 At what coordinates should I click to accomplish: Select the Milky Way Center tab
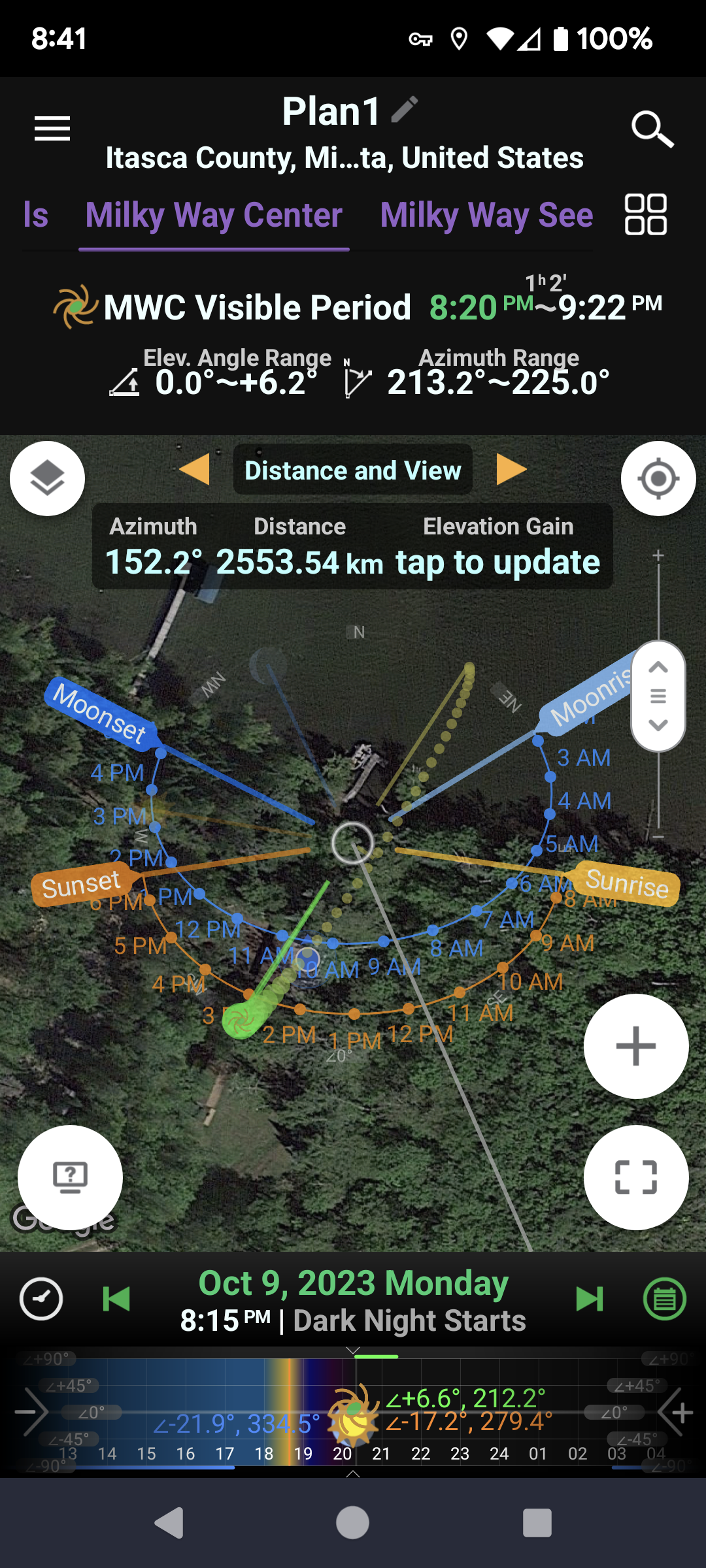[x=214, y=215]
